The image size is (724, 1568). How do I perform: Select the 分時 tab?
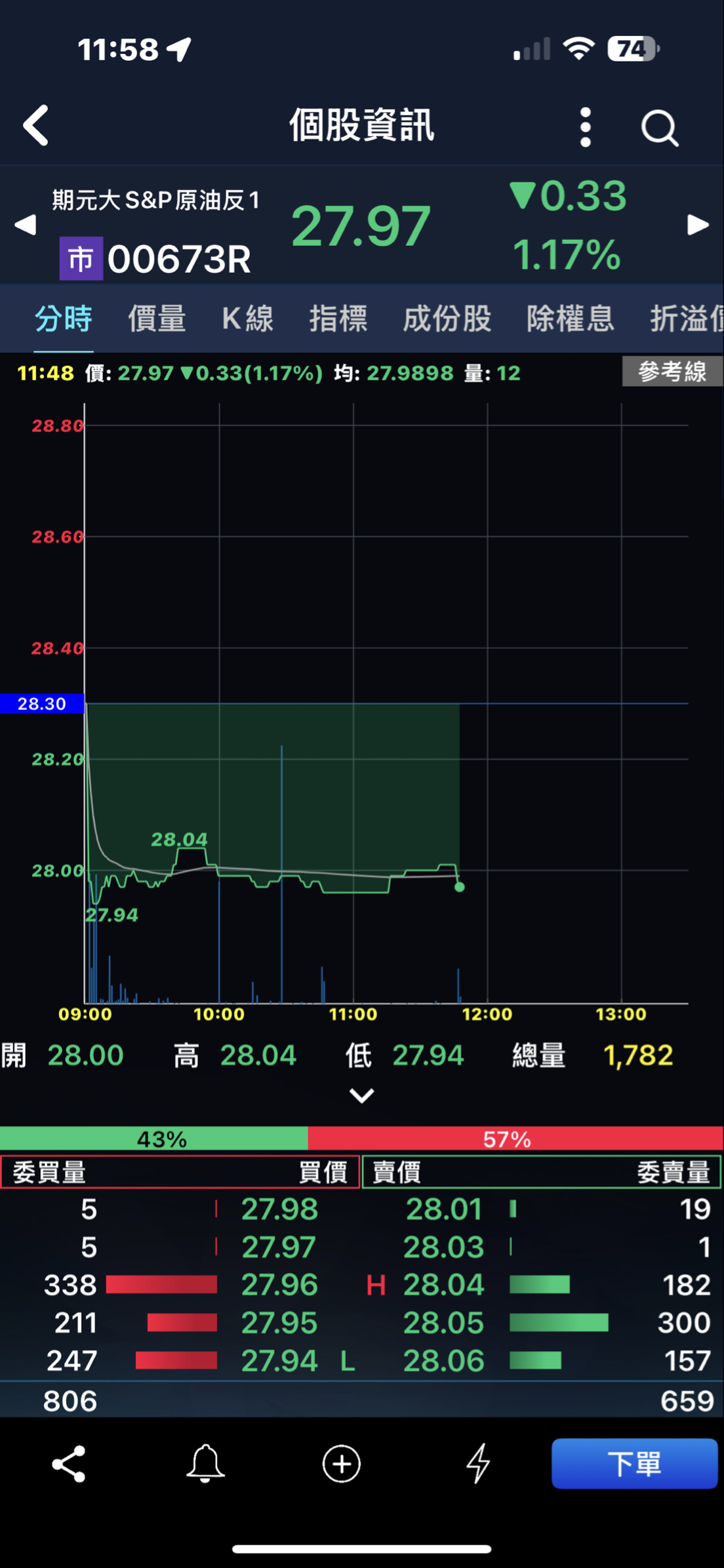(63, 319)
